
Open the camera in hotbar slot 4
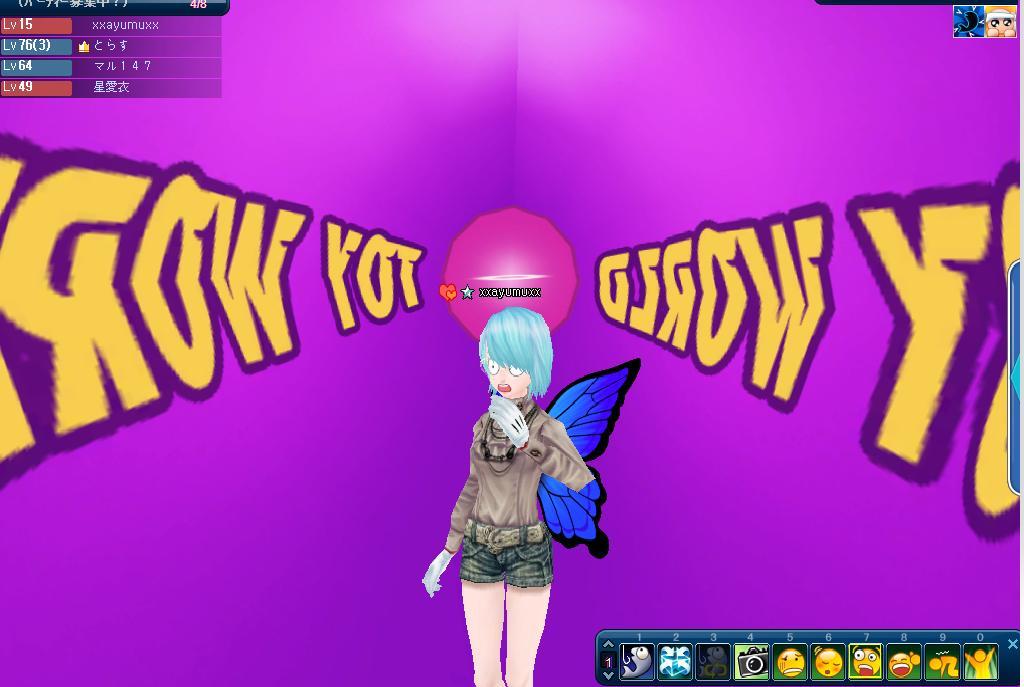click(x=751, y=661)
